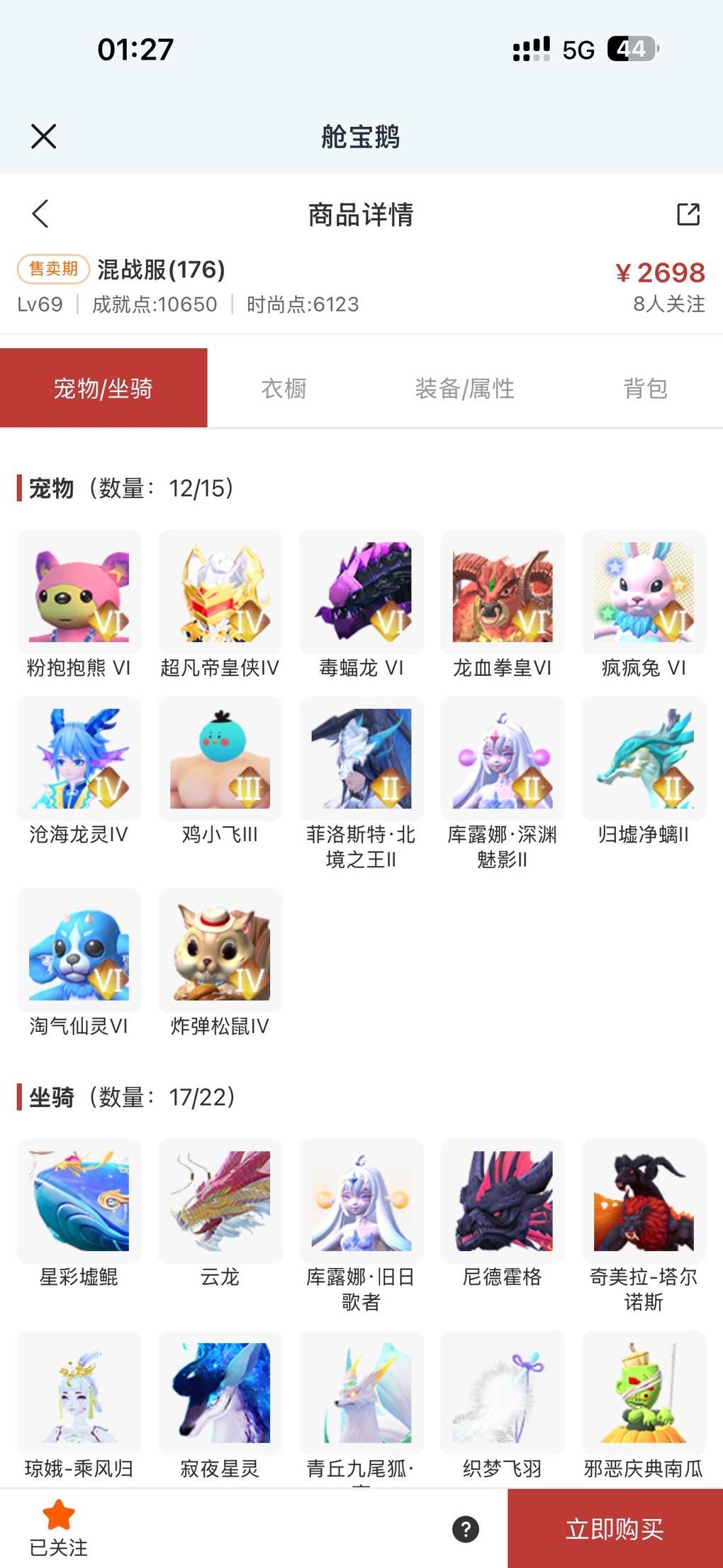View pet 粉抱抱熊 VI
The width and height of the screenshot is (723, 1568).
pyautogui.click(x=79, y=593)
